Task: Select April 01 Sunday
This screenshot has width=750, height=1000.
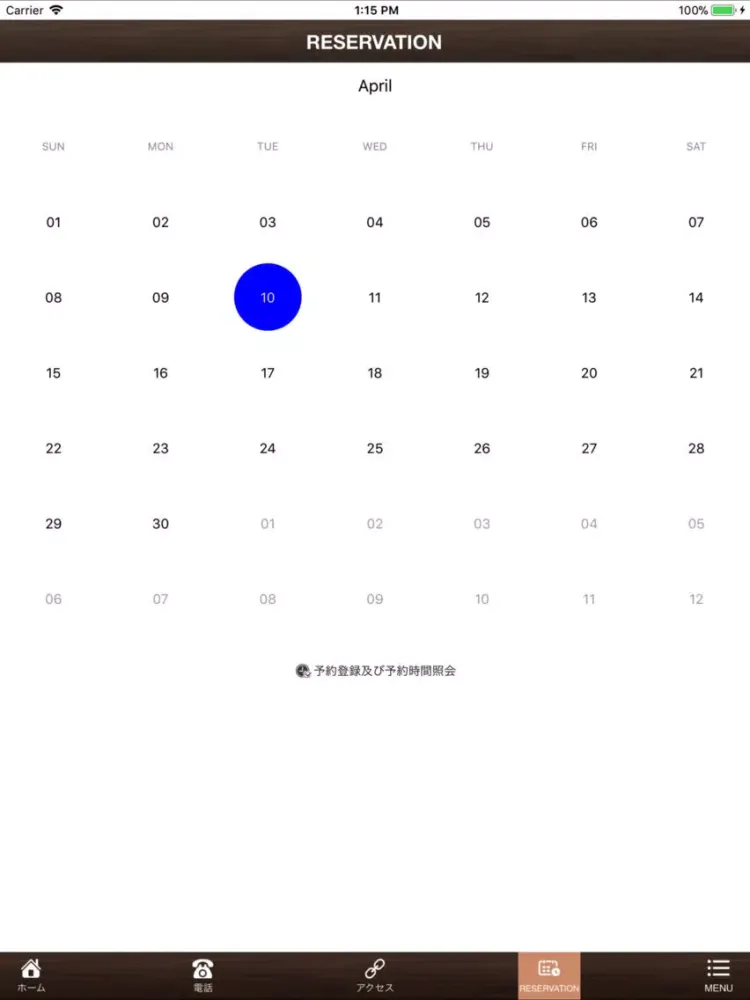Action: tap(54, 223)
